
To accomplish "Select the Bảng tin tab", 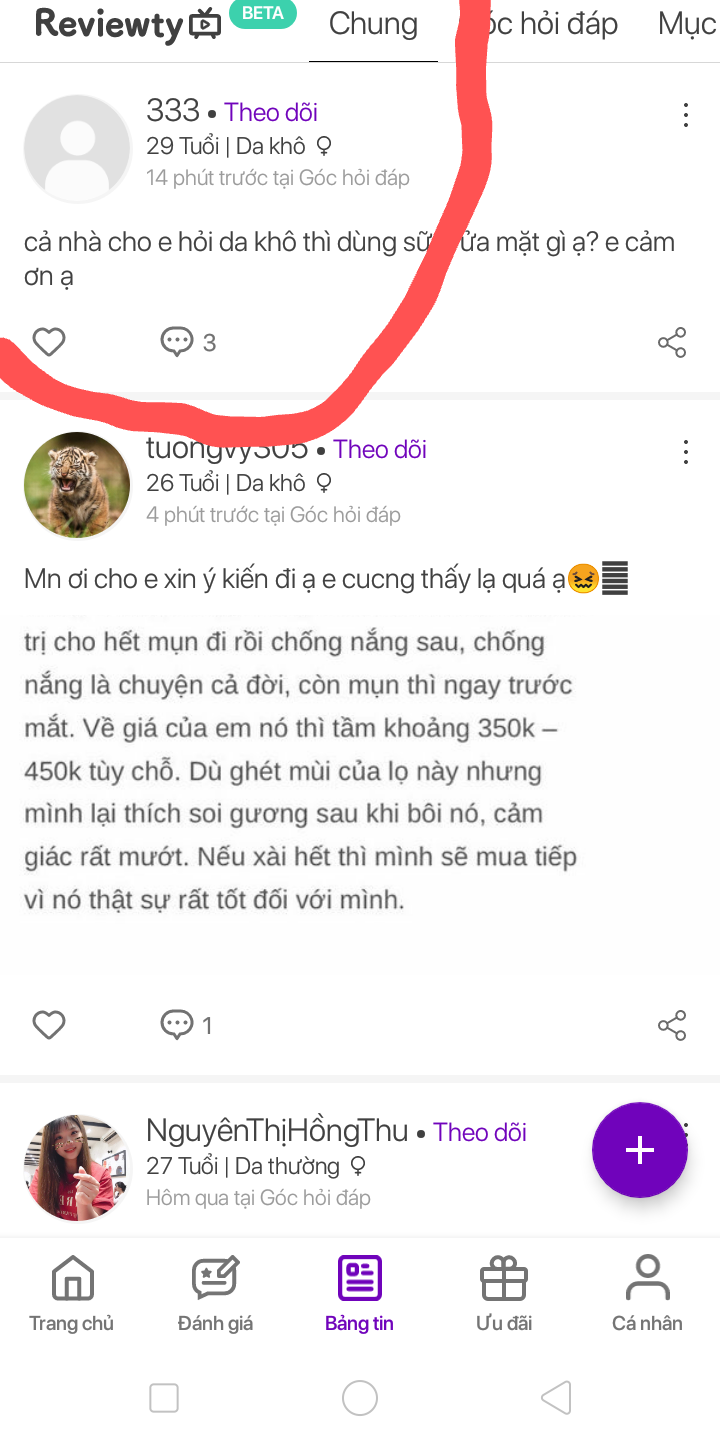I will [359, 1295].
